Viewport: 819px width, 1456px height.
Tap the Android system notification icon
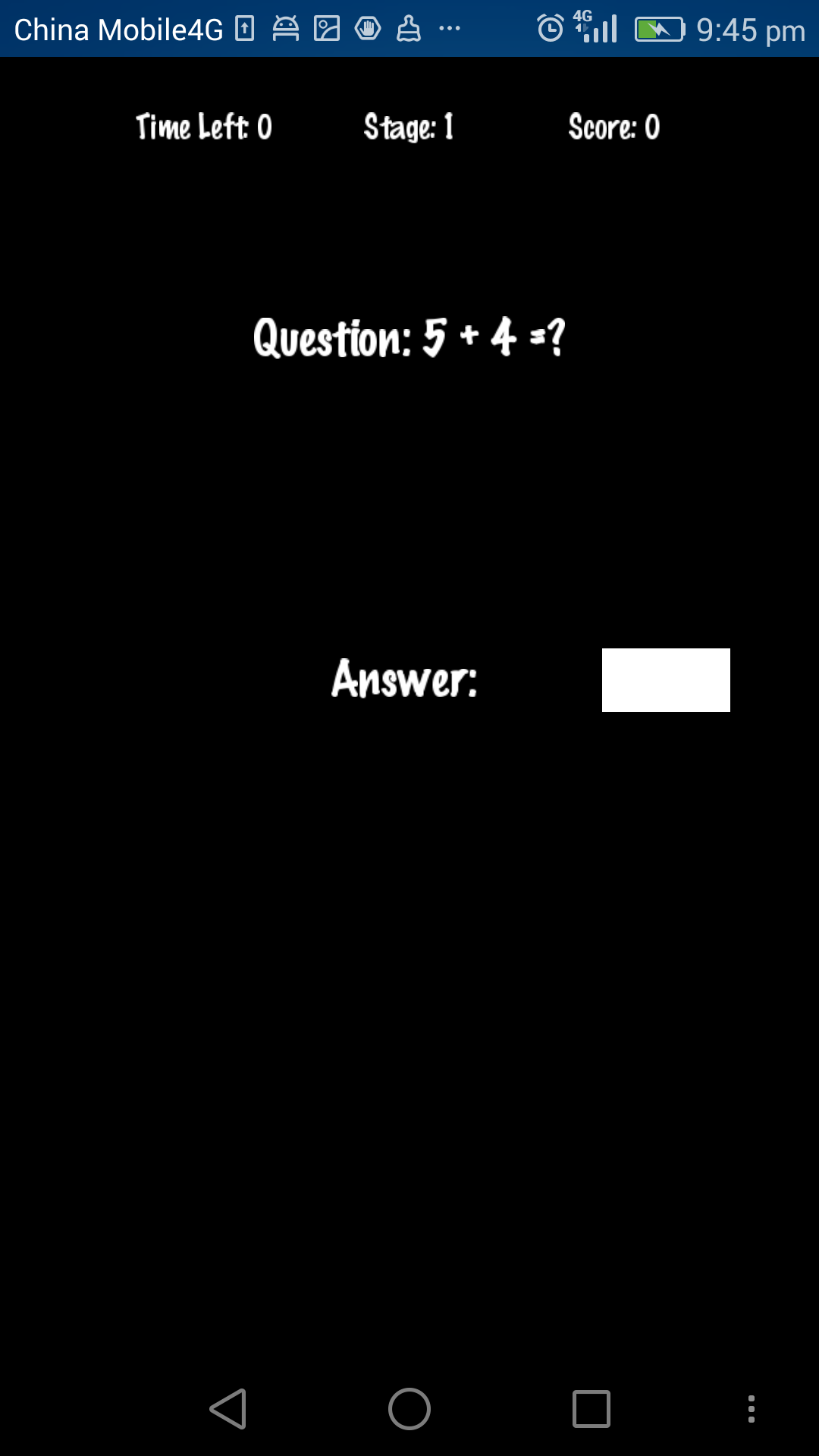285,29
